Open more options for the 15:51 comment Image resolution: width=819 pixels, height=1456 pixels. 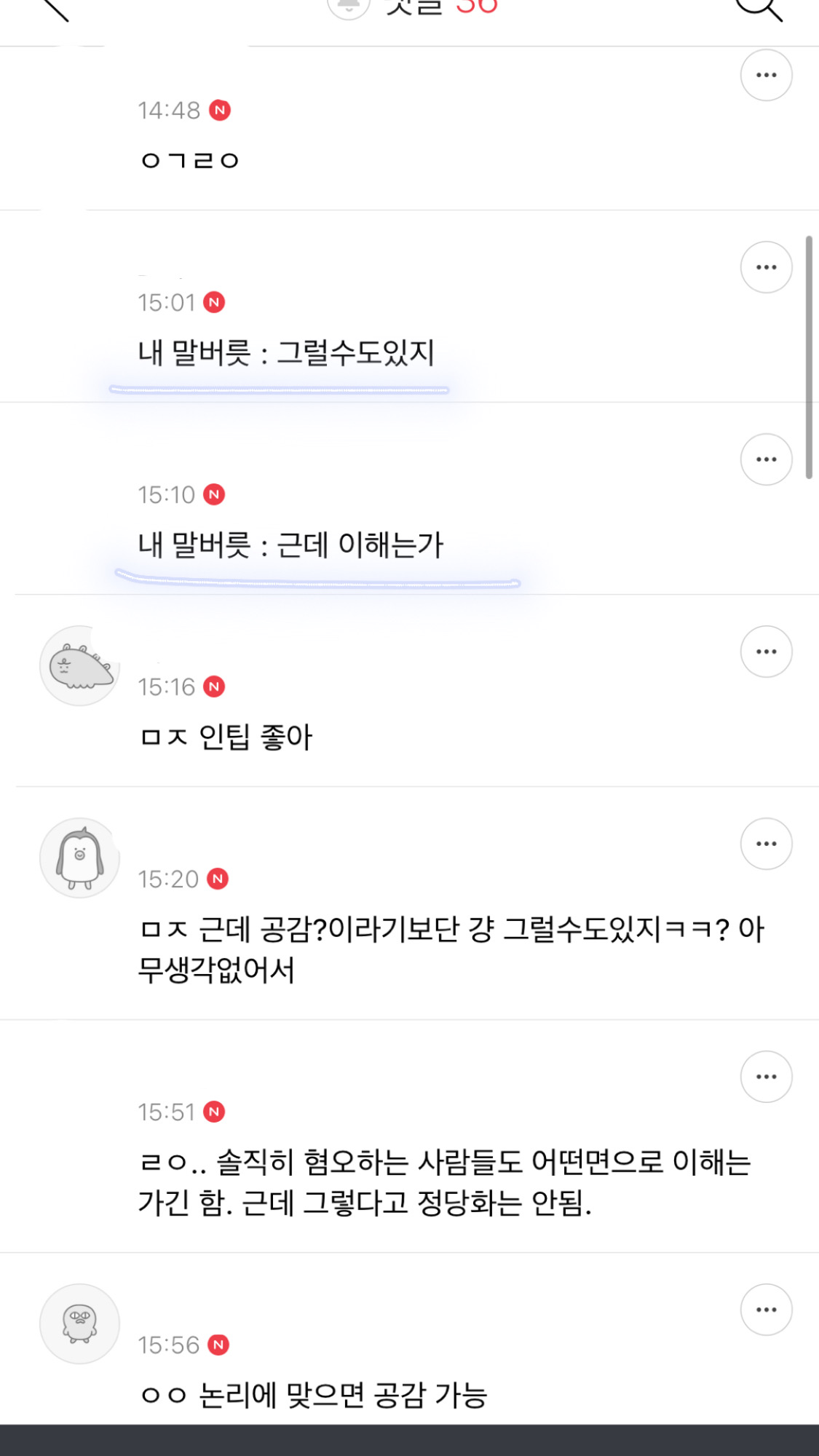[x=767, y=1077]
